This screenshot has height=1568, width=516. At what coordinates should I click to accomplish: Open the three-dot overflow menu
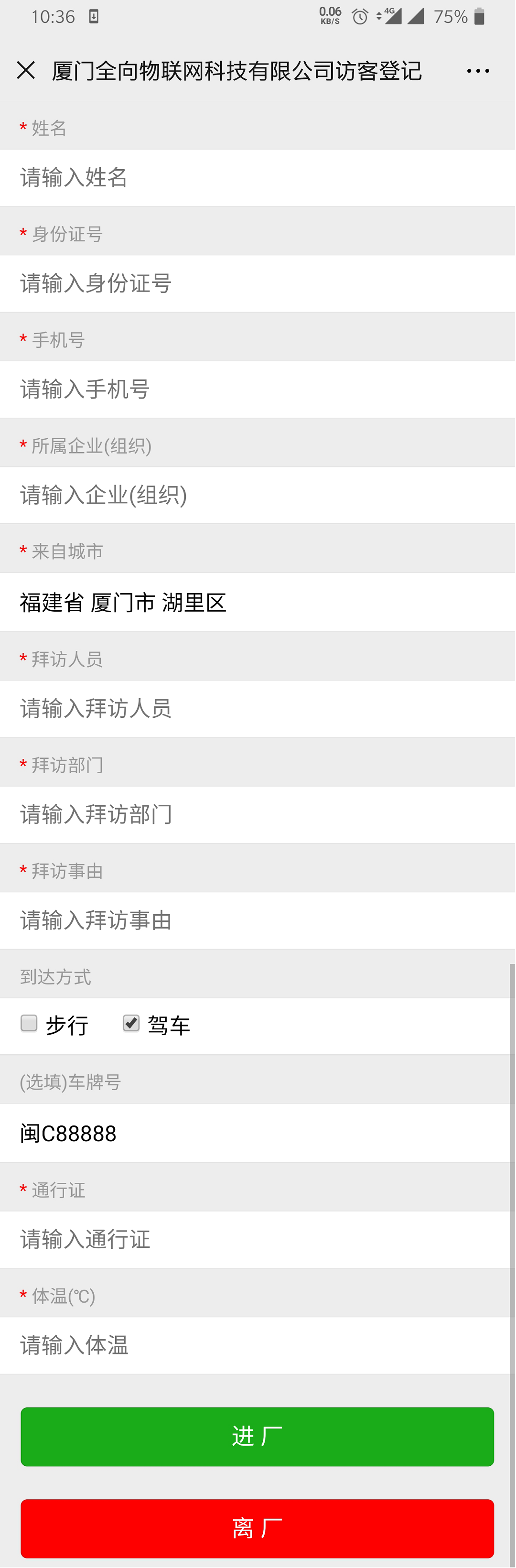[x=478, y=71]
